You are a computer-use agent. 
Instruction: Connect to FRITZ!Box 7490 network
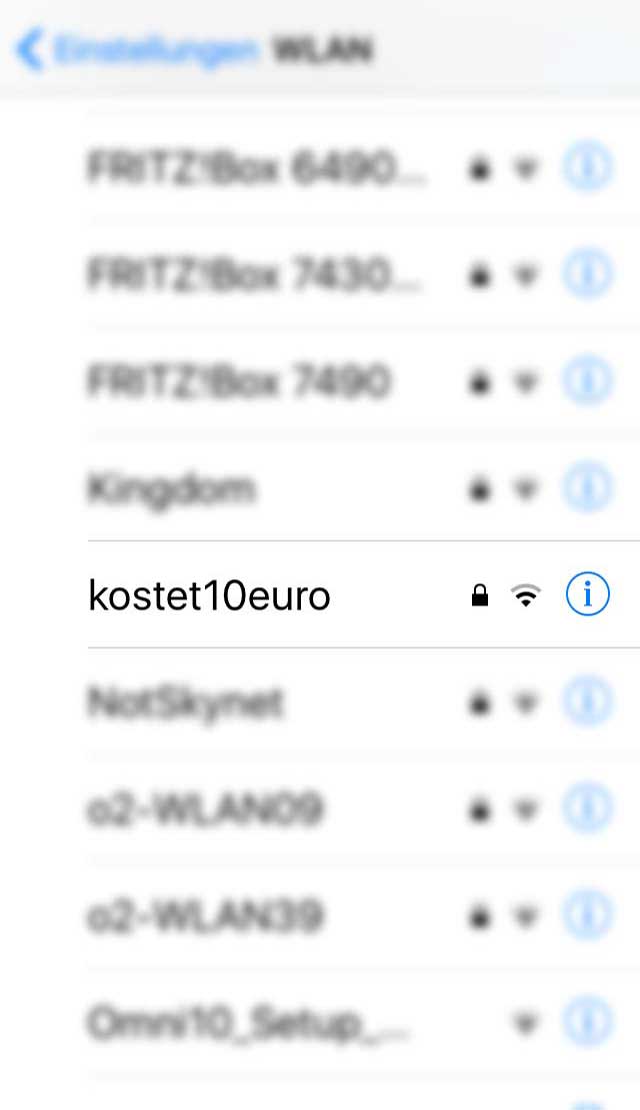point(238,382)
